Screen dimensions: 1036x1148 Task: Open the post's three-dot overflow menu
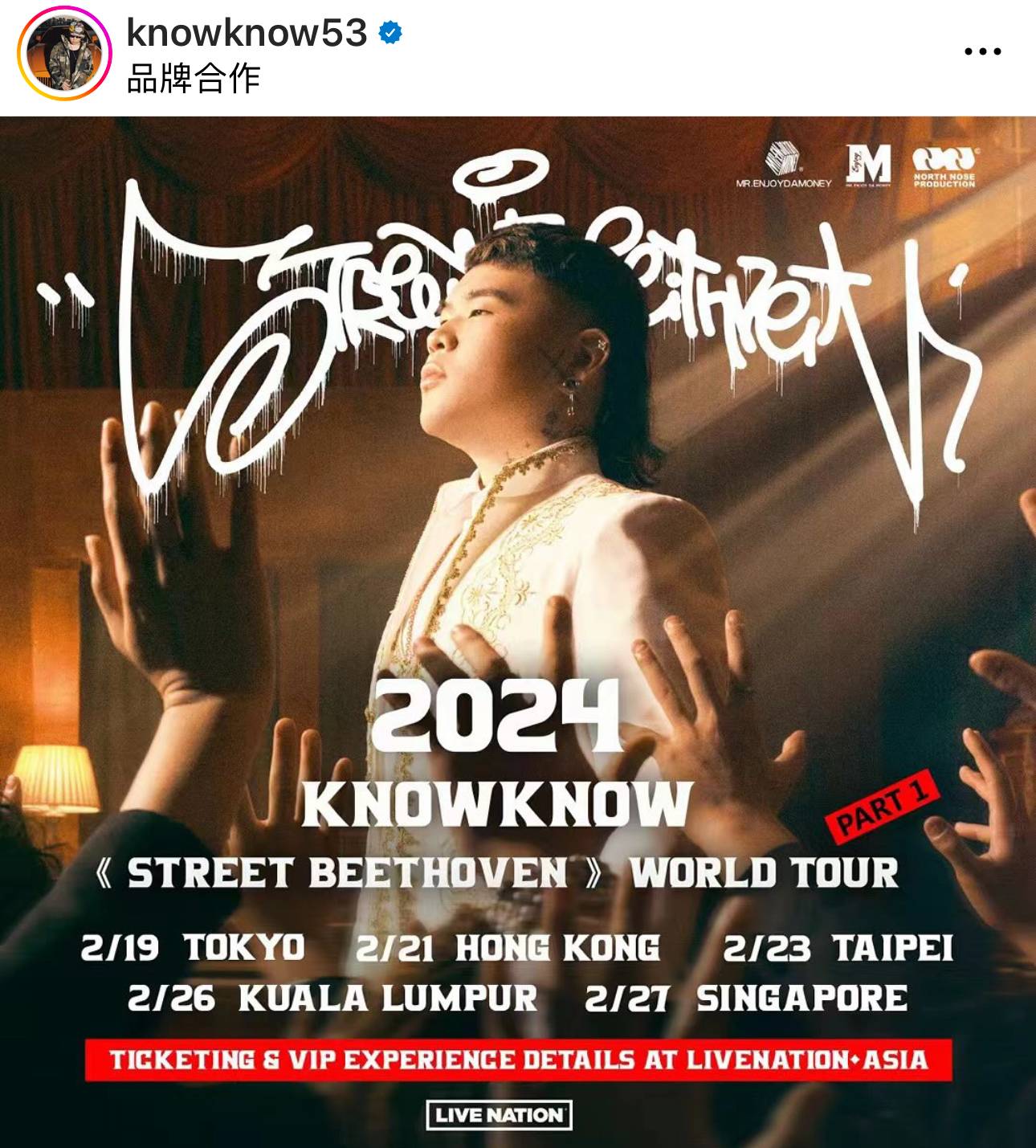coord(982,51)
